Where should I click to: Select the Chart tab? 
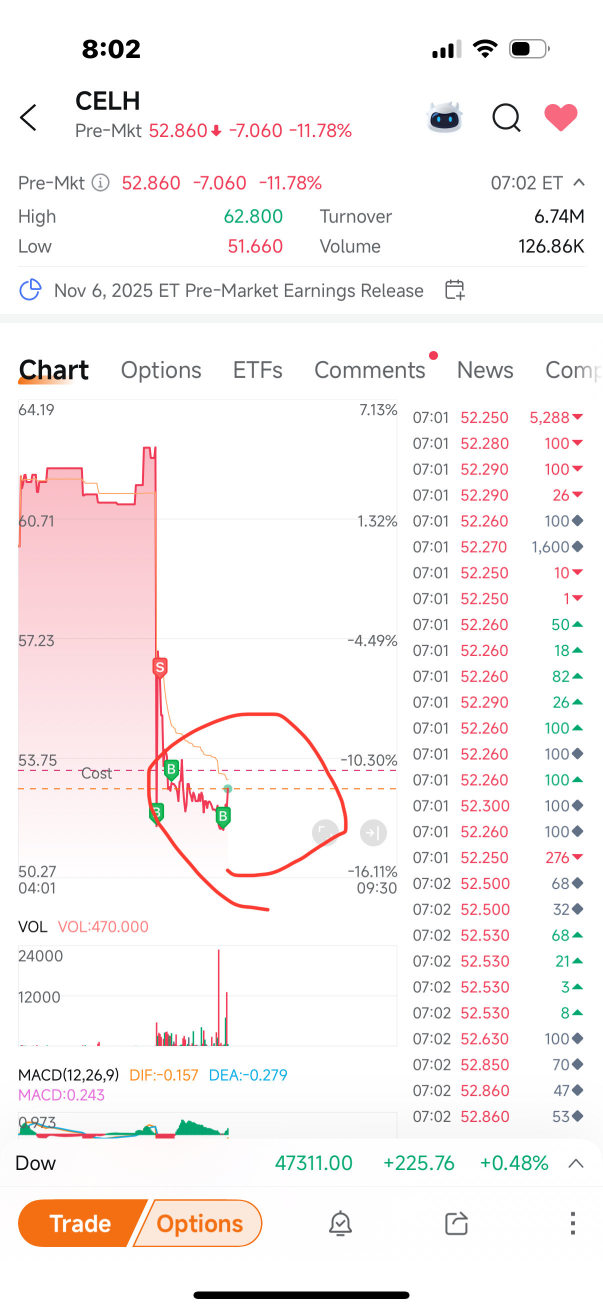(54, 370)
